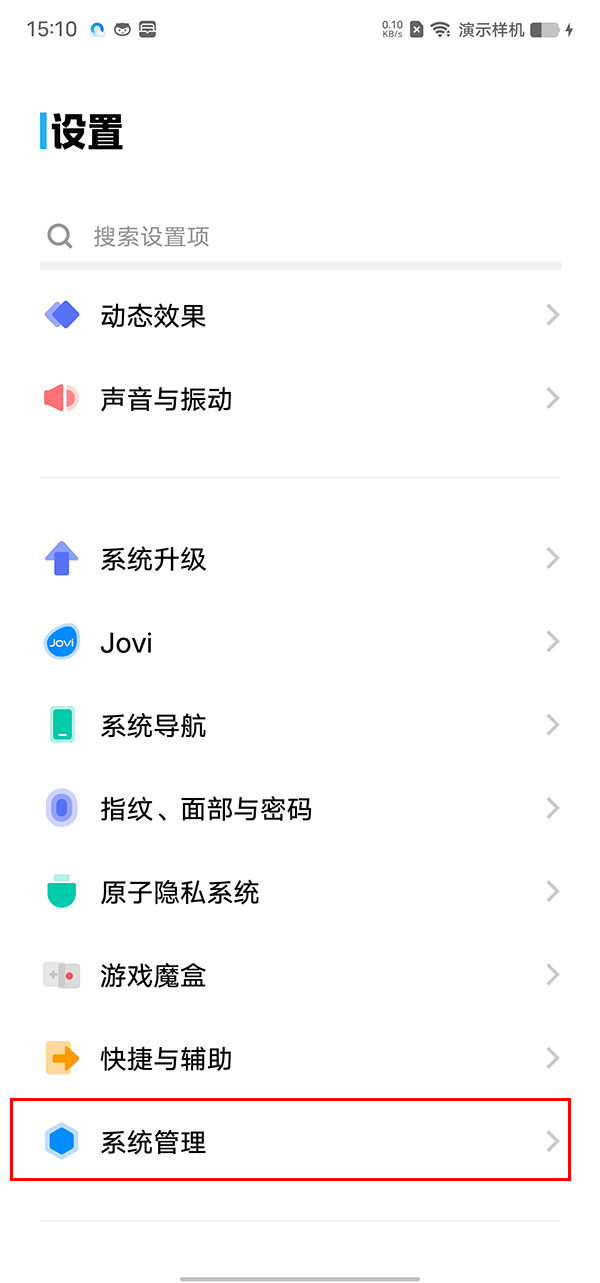Viewport: 600px width, 1283px height.
Task: Open 动态效果 settings
Action: 300,316
